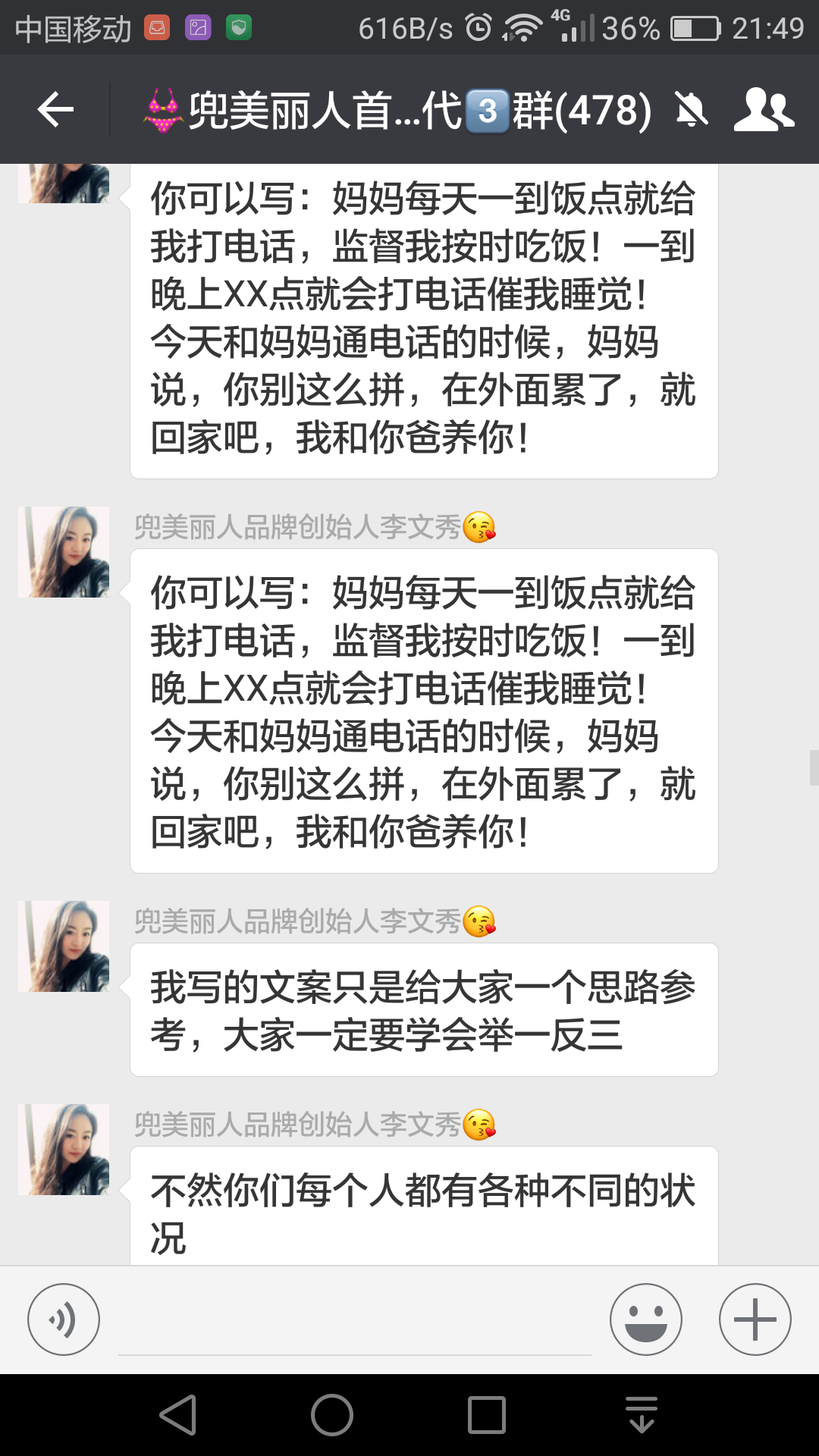Open group members info icon

(x=764, y=111)
